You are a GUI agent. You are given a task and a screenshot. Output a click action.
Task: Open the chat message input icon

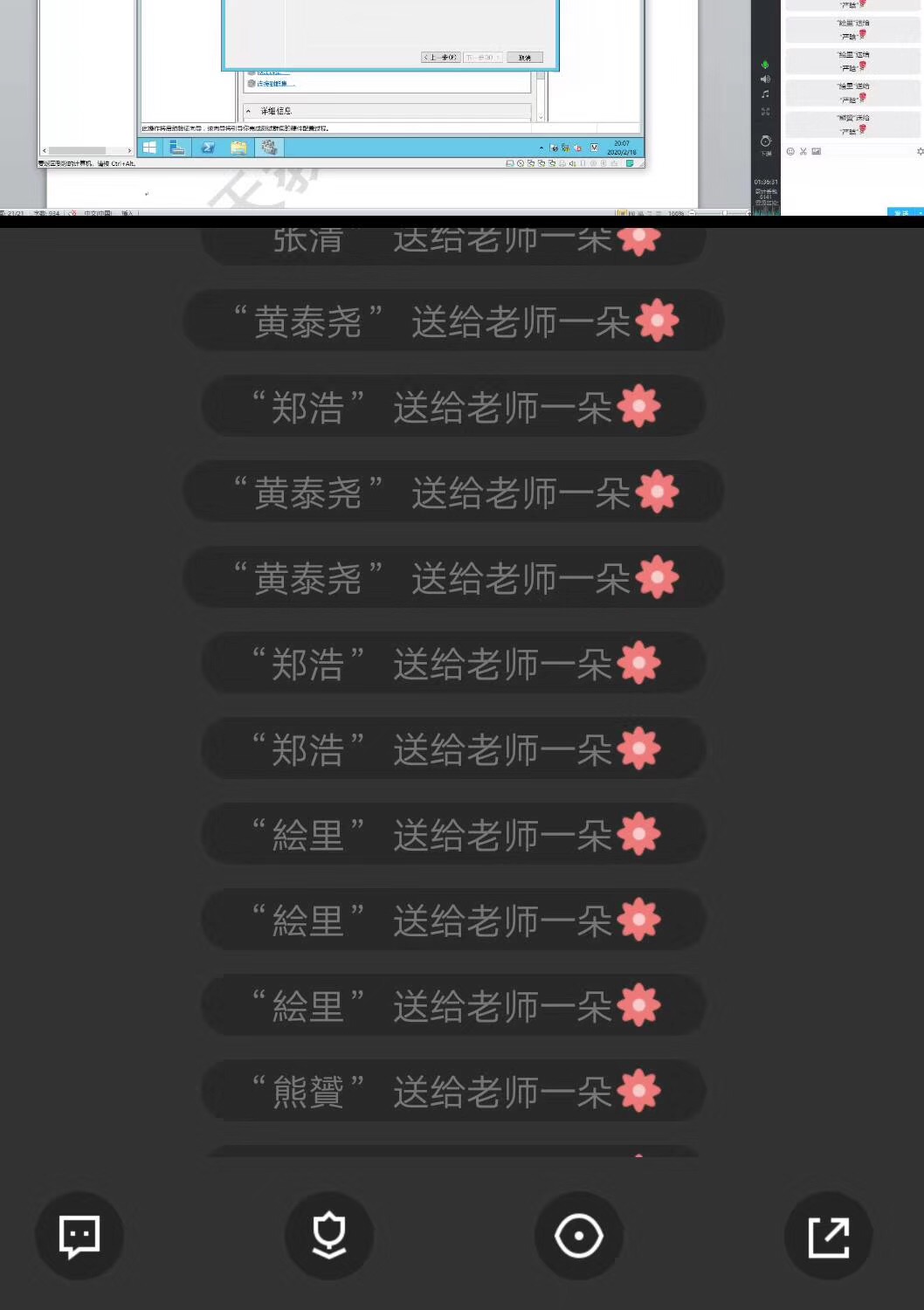79,1236
